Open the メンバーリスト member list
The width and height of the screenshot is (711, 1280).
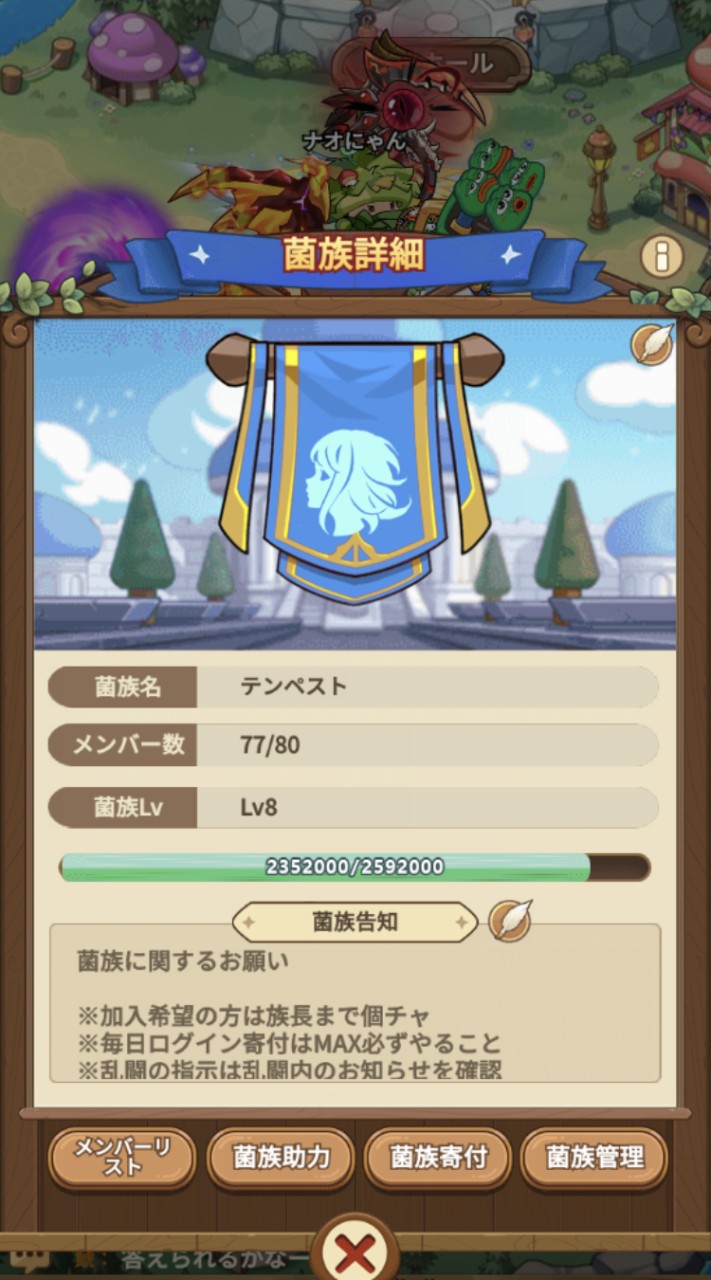tap(122, 1158)
